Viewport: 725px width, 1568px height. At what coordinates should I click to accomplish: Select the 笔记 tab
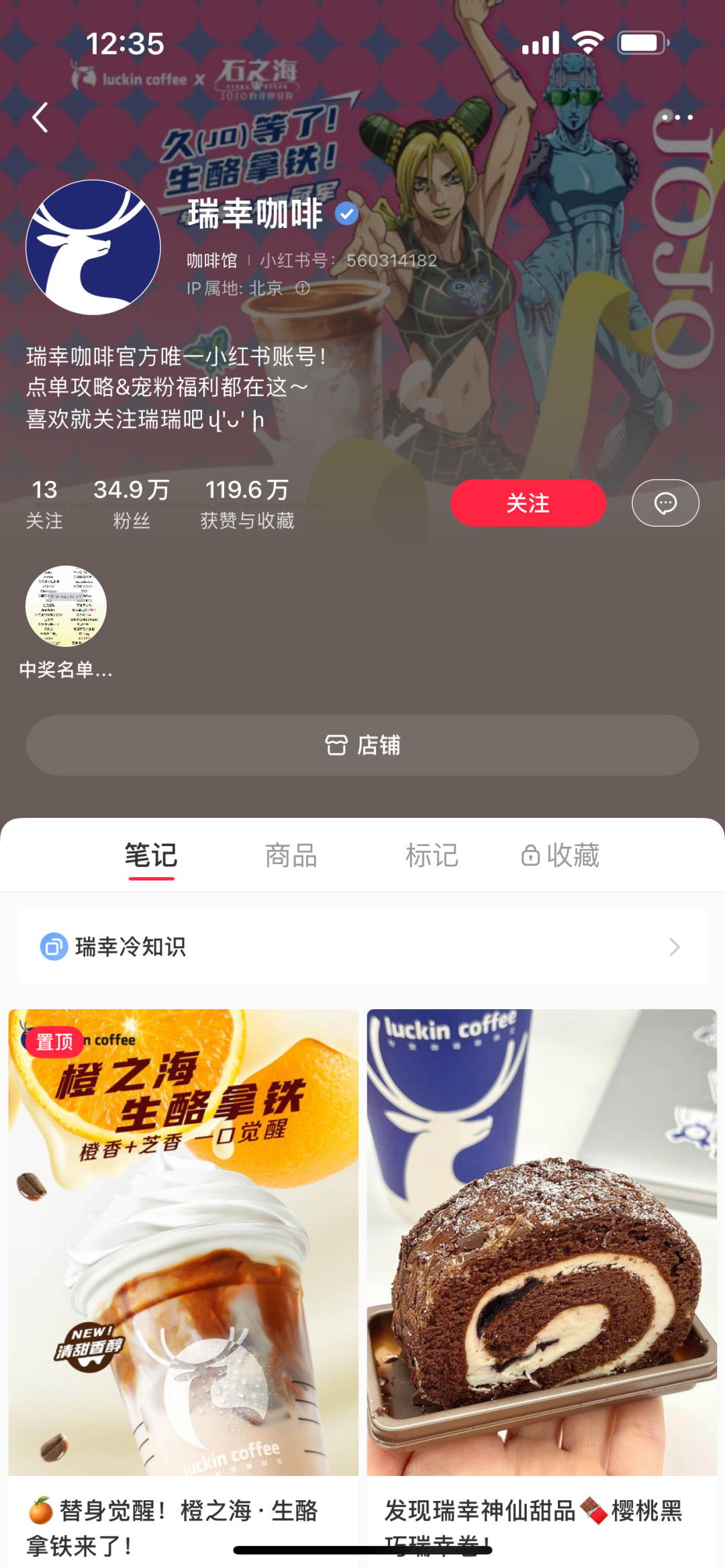pyautogui.click(x=151, y=855)
